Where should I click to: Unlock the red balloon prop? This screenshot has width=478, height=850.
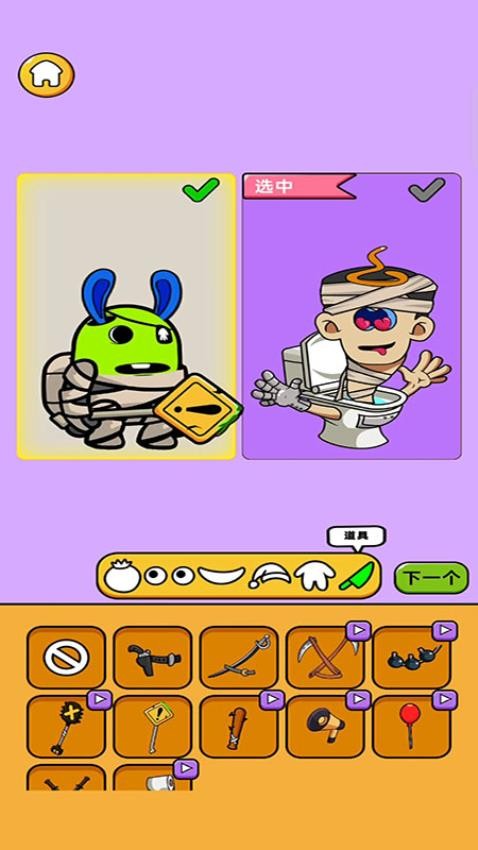point(412,727)
